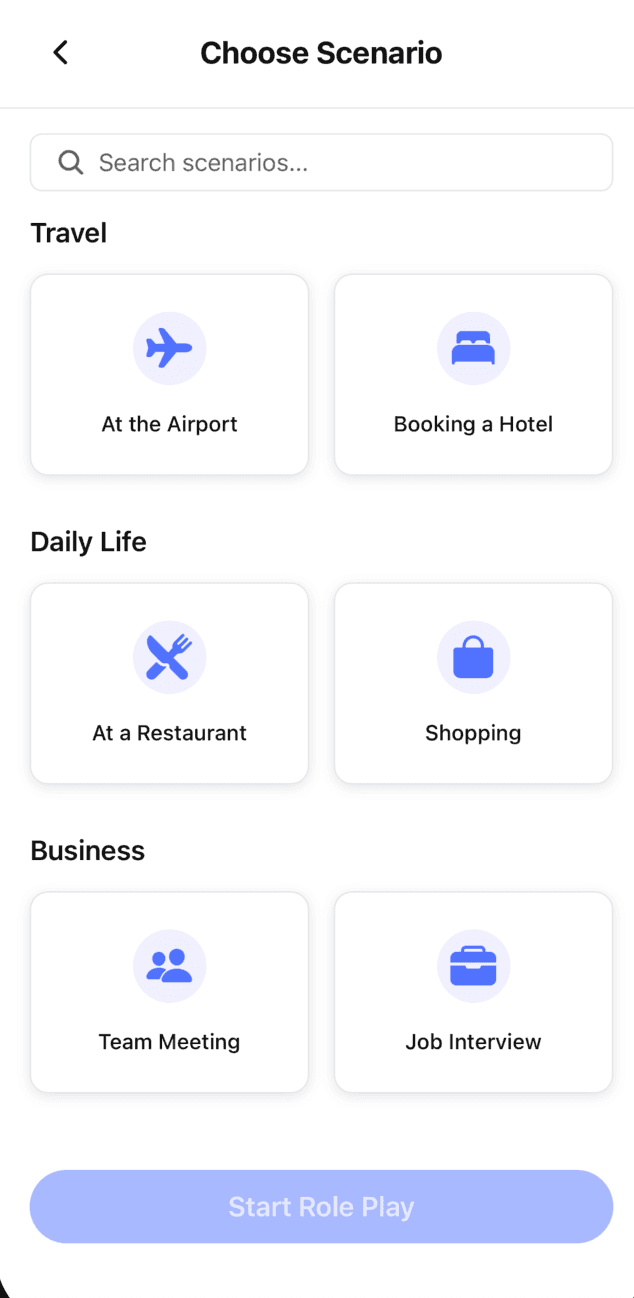Image resolution: width=634 pixels, height=1298 pixels.
Task: Open the Team Meeting scenario
Action: pyautogui.click(x=170, y=992)
